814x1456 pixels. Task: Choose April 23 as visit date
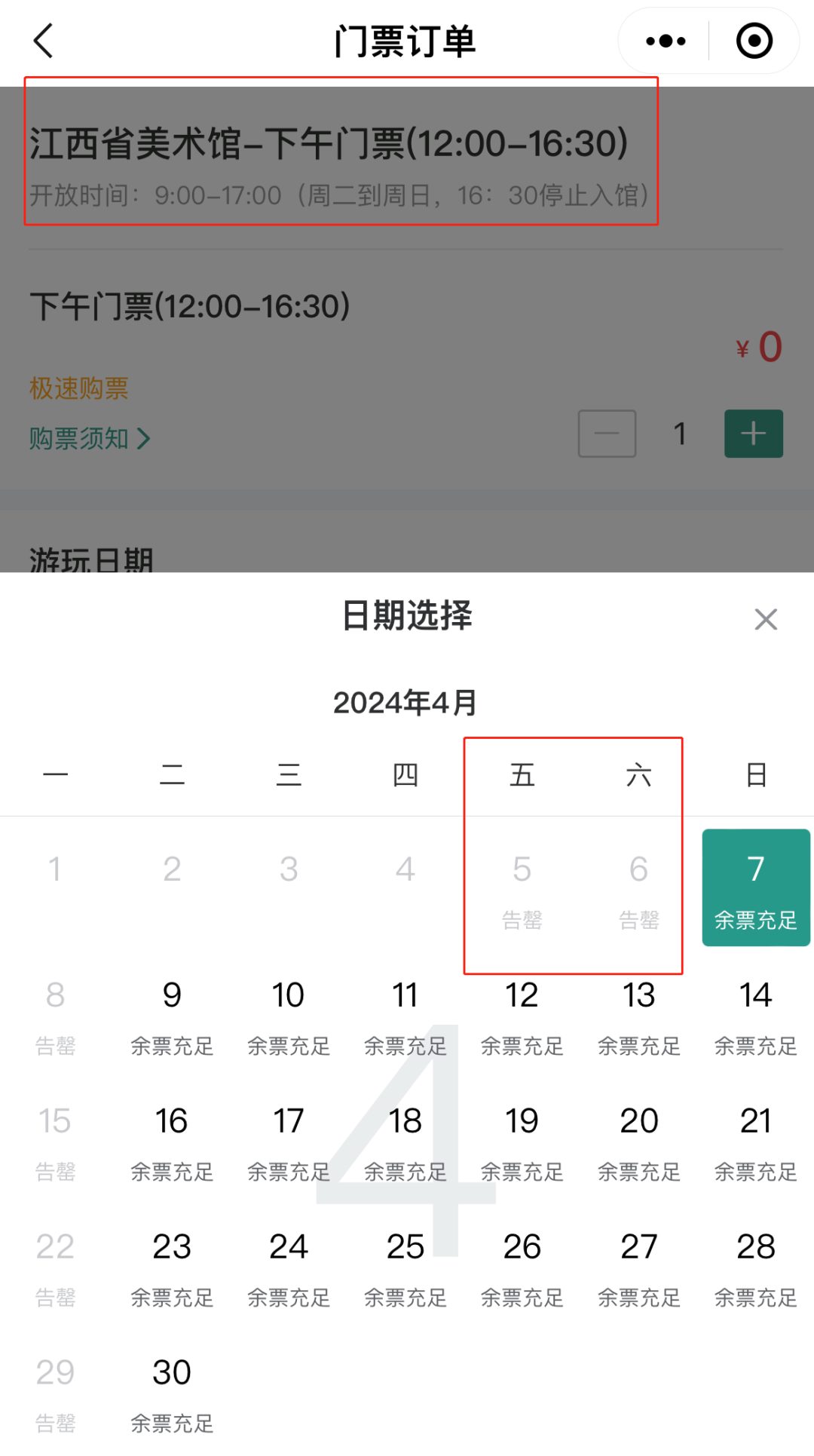(x=172, y=1266)
